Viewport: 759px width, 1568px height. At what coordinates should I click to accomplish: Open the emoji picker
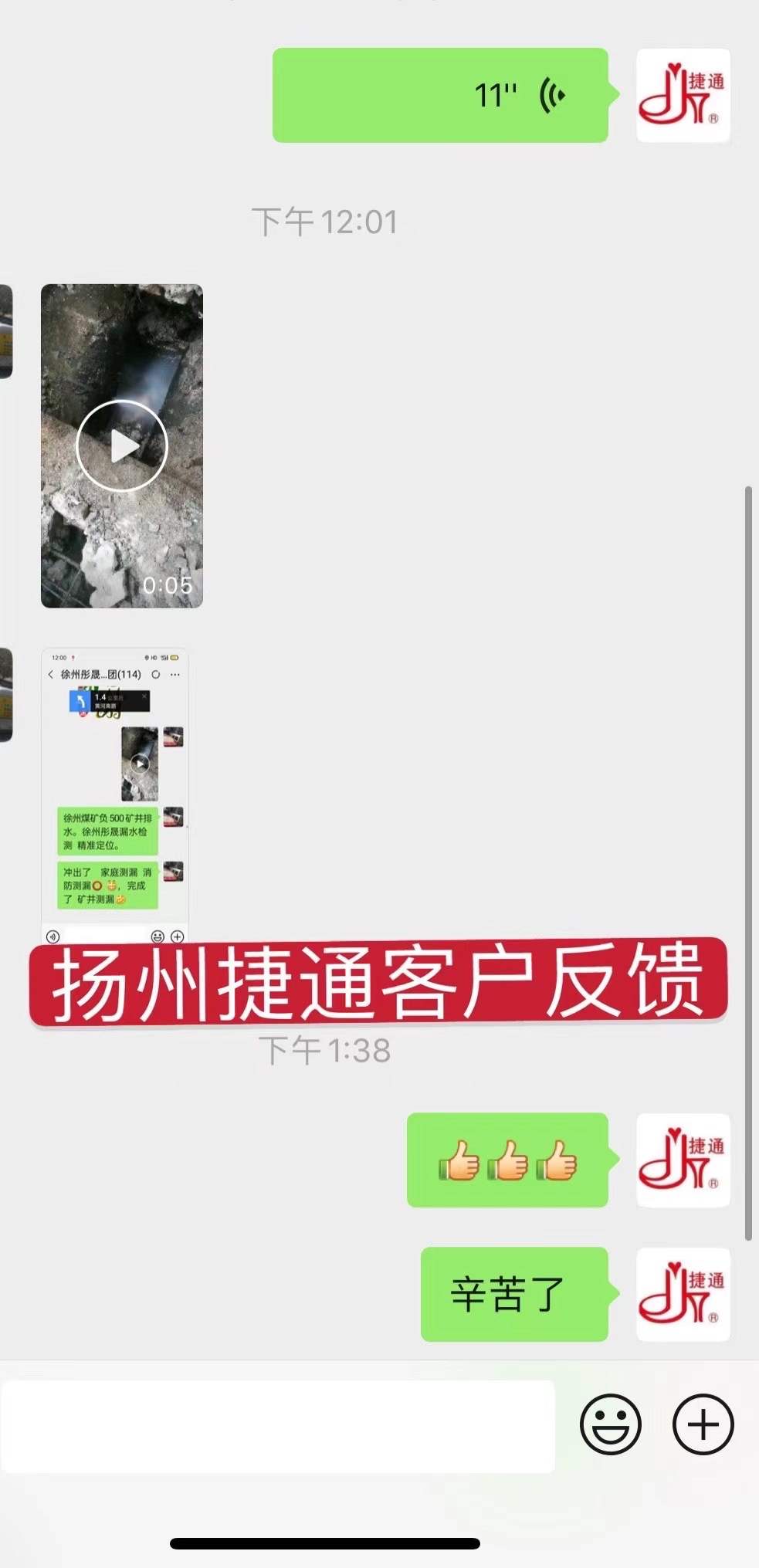coord(611,1424)
